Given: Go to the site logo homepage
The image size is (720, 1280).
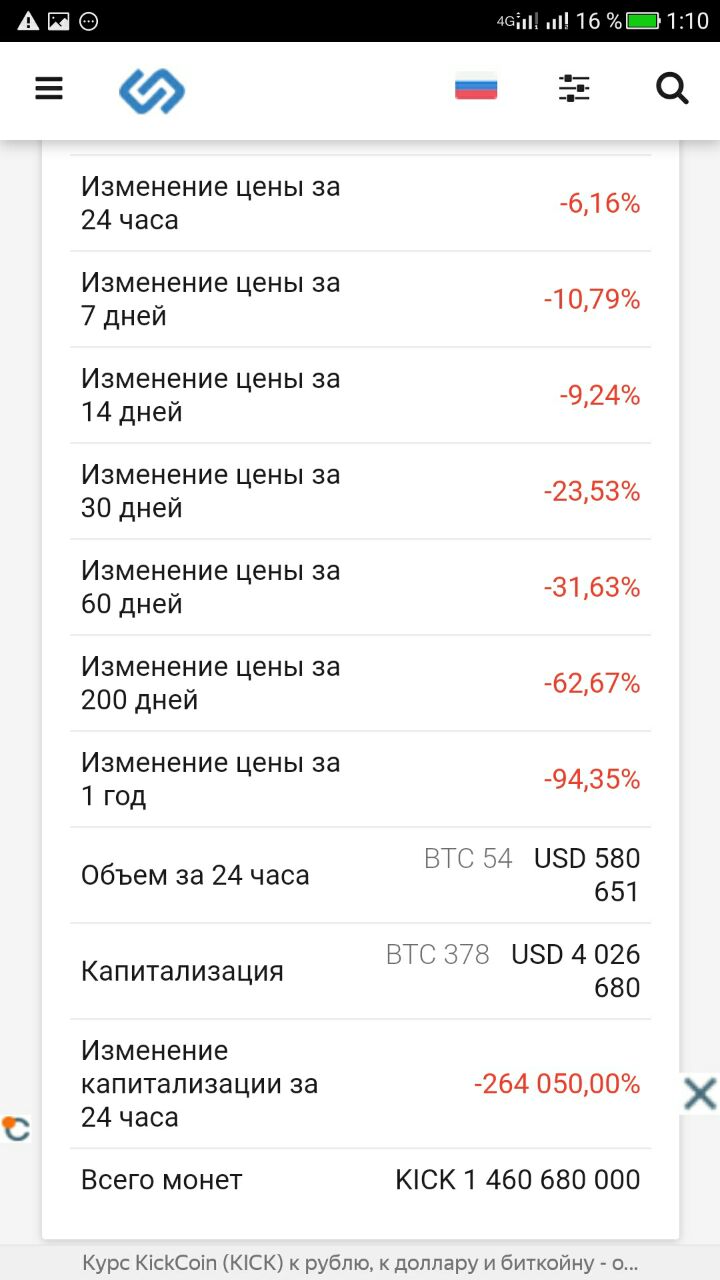Looking at the screenshot, I should 152,91.
